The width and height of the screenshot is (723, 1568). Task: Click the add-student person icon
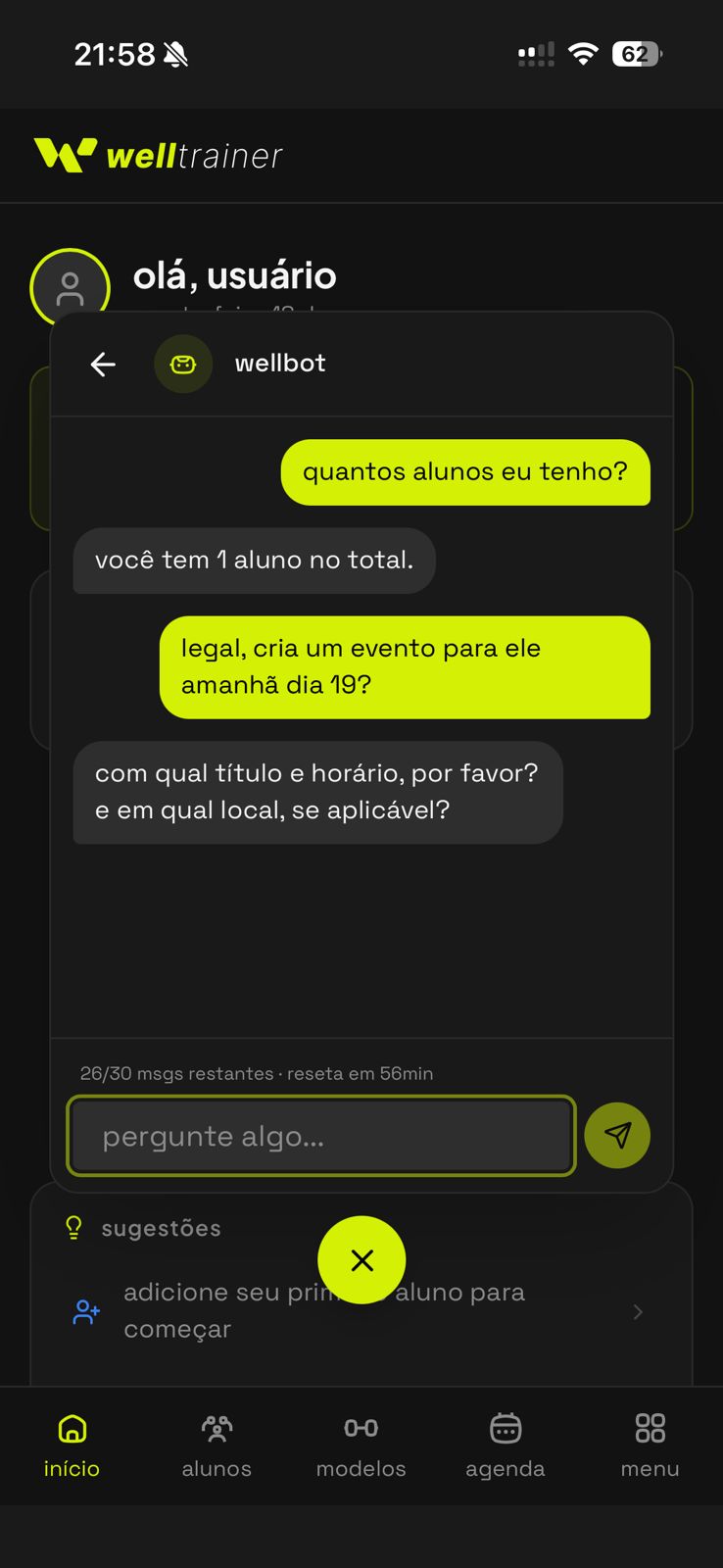point(86,1311)
